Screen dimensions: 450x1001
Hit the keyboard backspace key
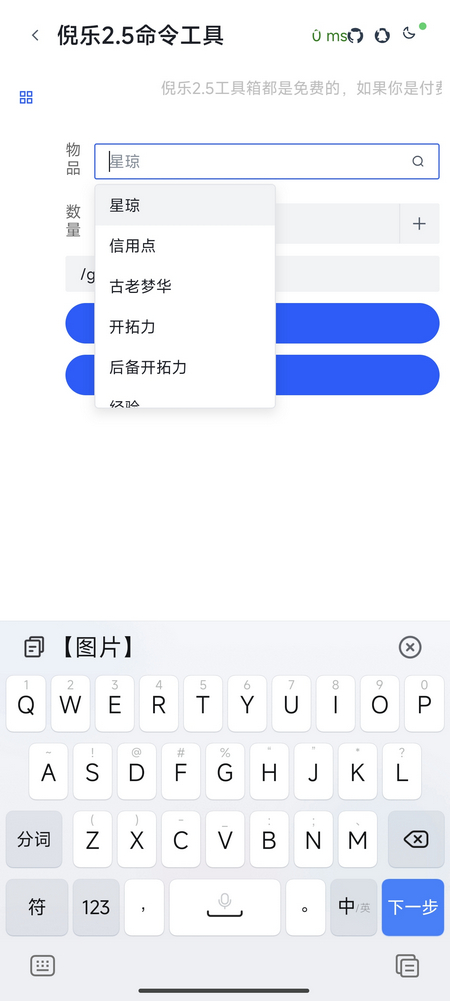(x=416, y=839)
